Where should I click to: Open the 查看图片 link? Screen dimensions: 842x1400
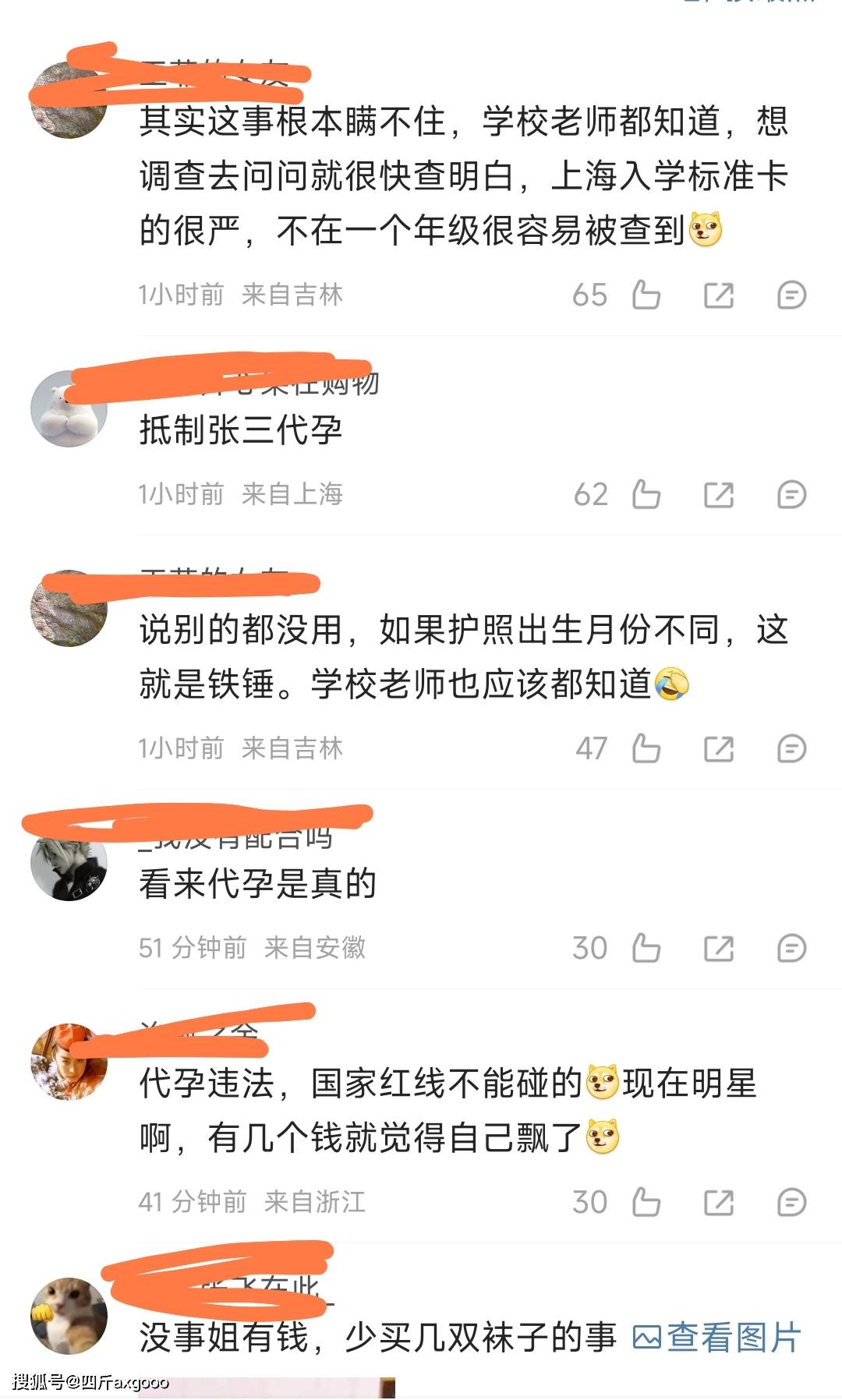click(716, 1338)
